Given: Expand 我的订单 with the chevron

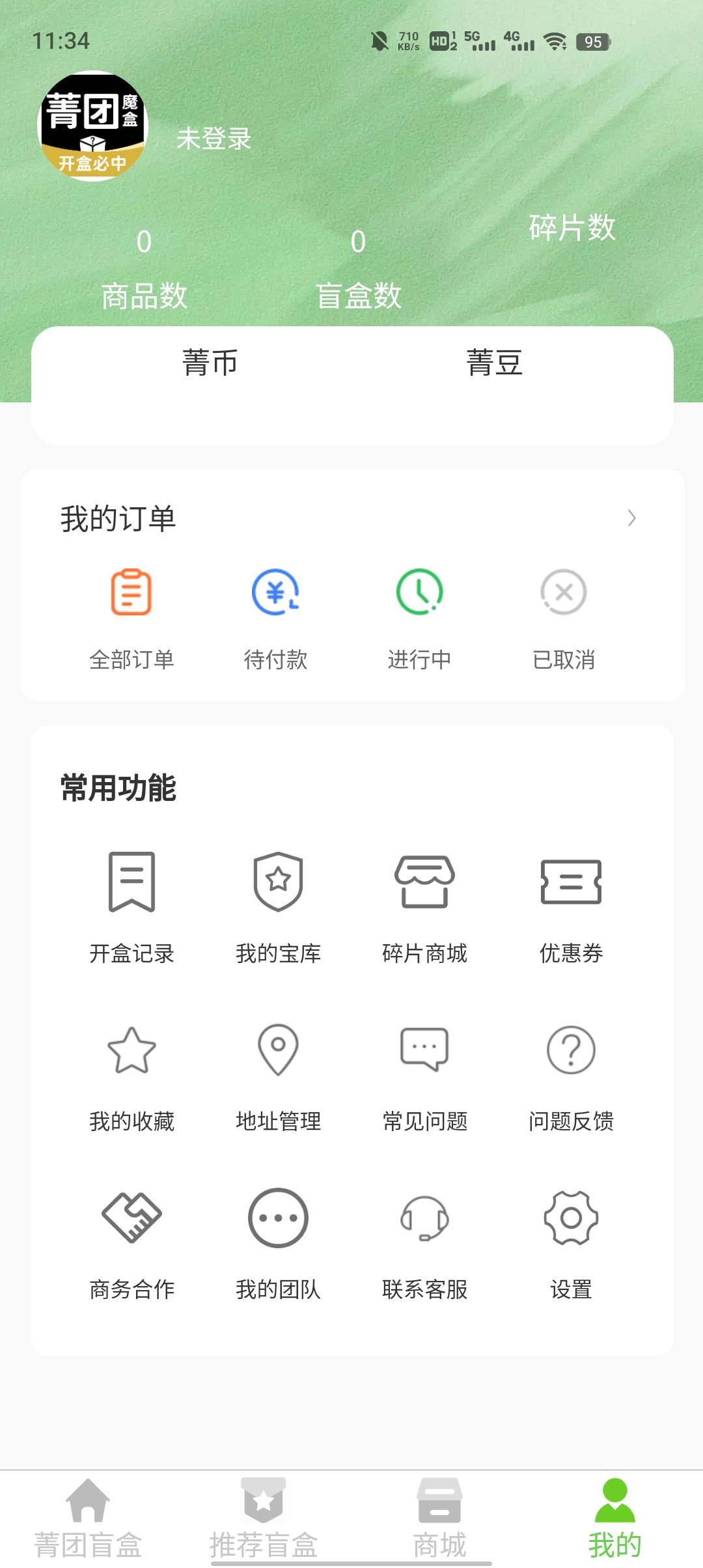Looking at the screenshot, I should pyautogui.click(x=631, y=518).
